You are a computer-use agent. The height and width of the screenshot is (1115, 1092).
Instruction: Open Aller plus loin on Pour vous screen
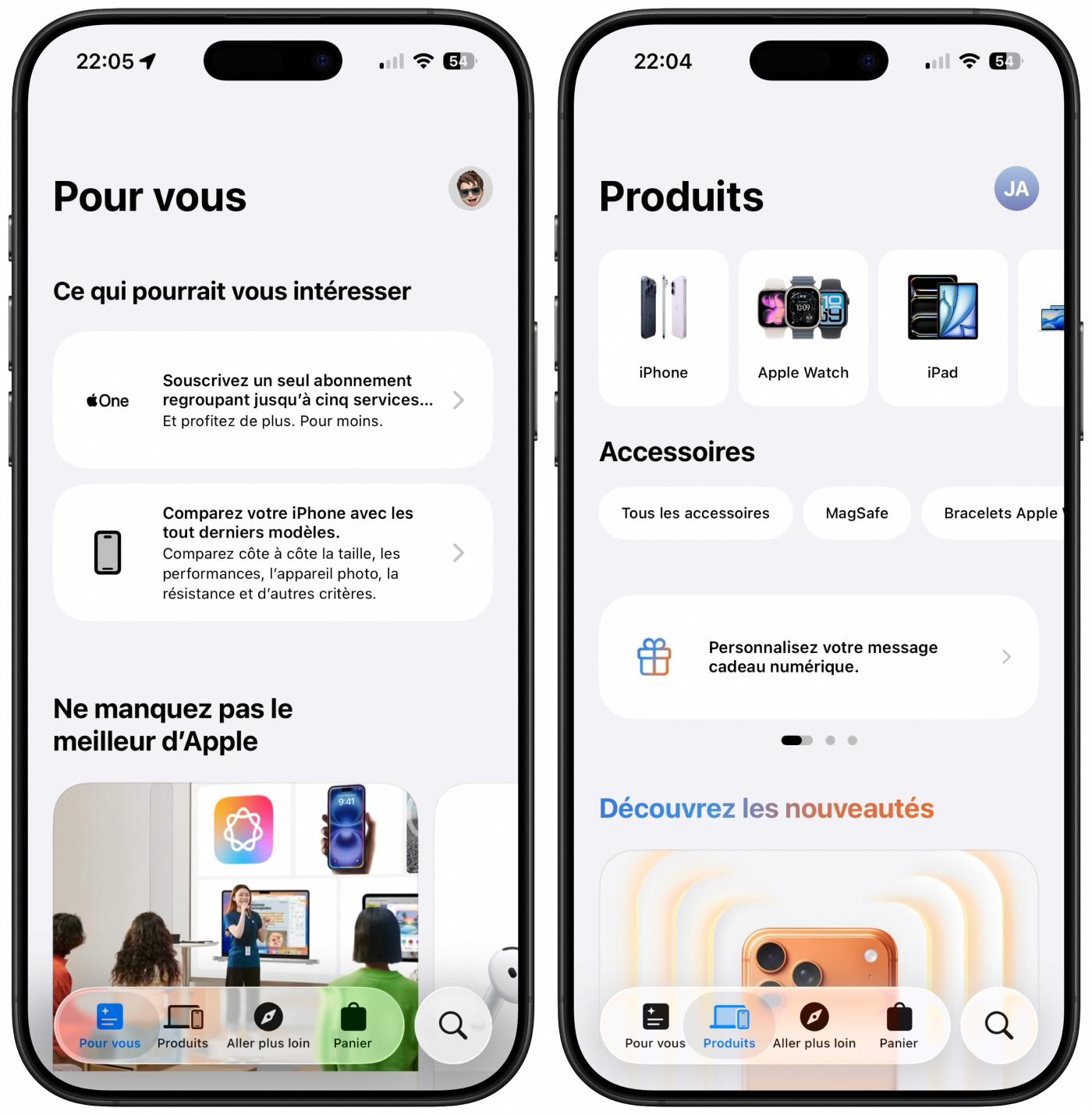tap(268, 1026)
